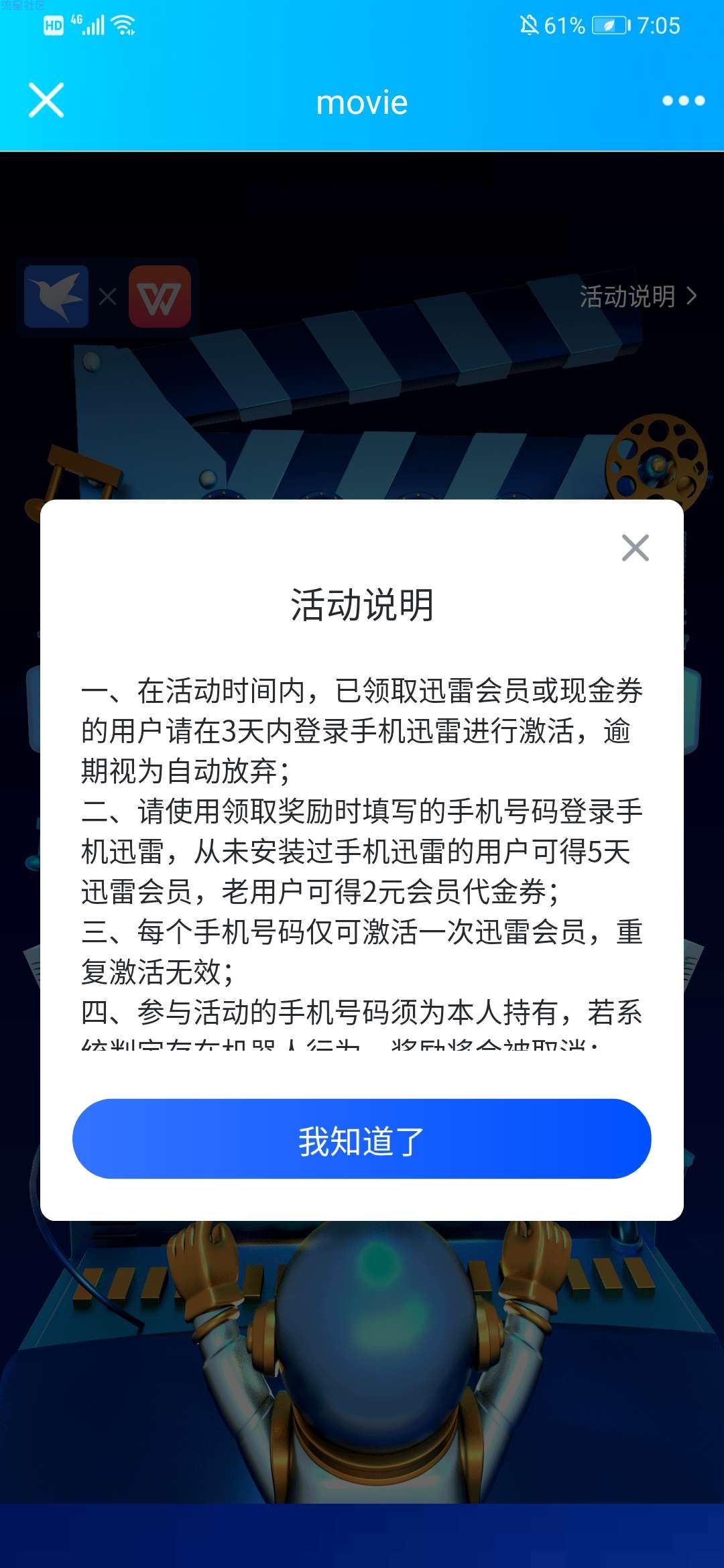The width and height of the screenshot is (724, 1568).
Task: Tap the 我知道了 button
Action: 362,1138
